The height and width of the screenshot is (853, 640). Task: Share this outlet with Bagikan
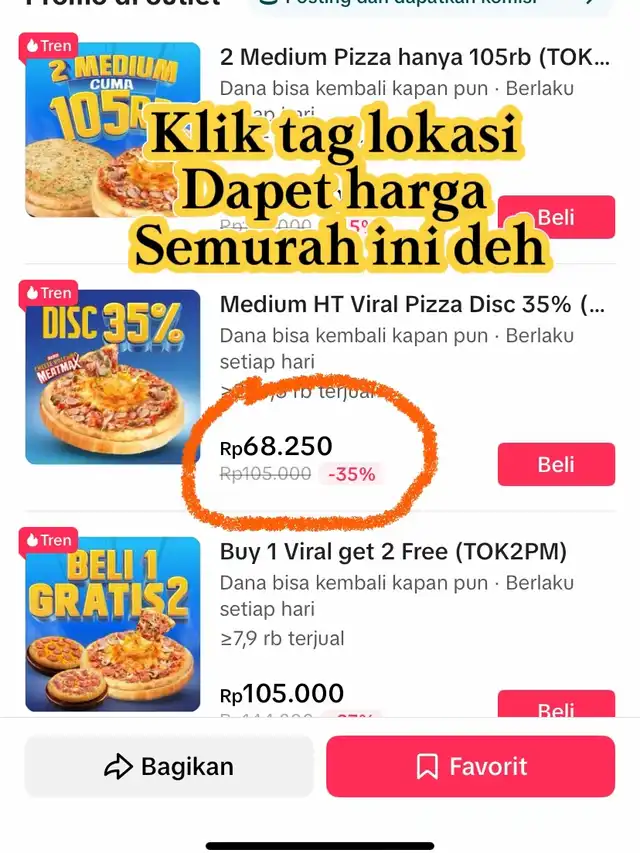(169, 767)
